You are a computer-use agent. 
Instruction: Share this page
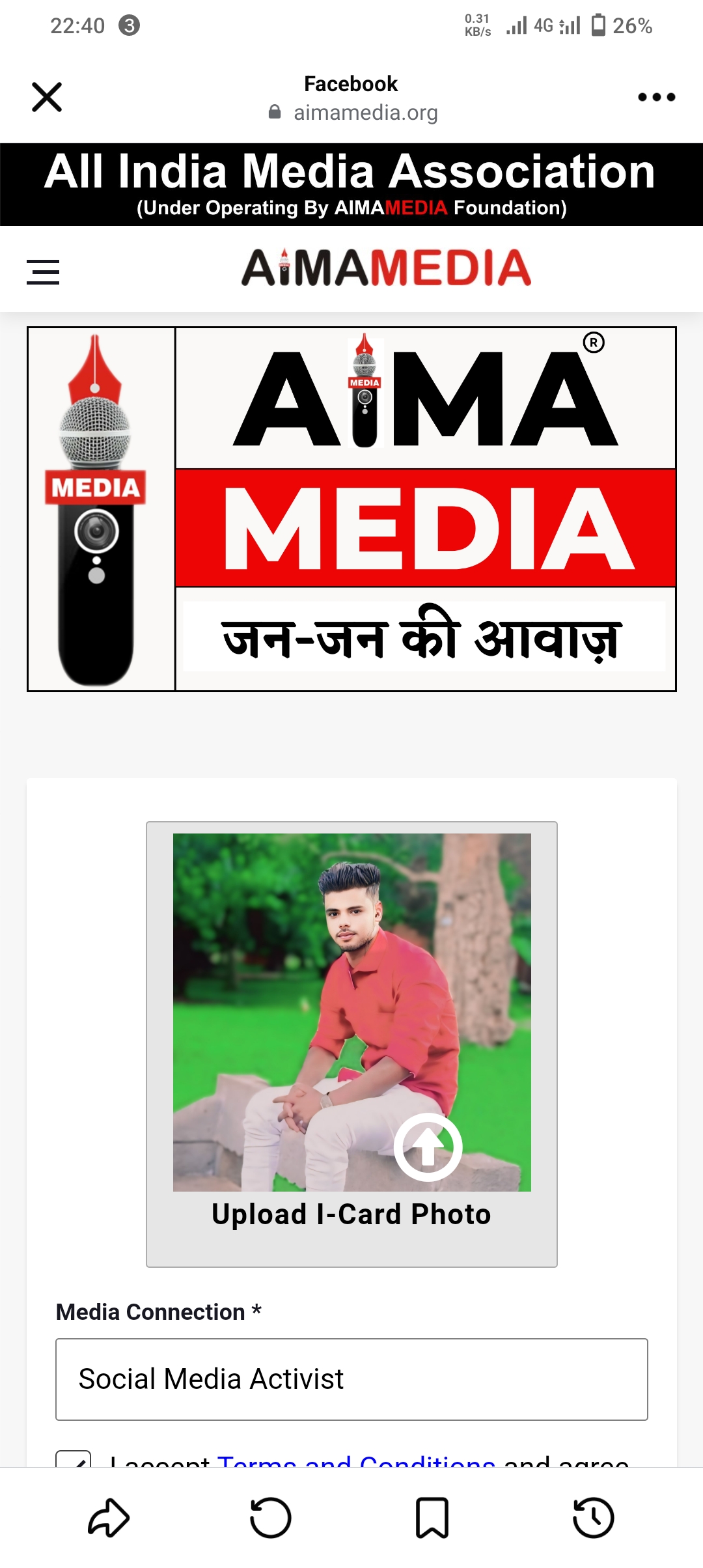coord(109,1518)
